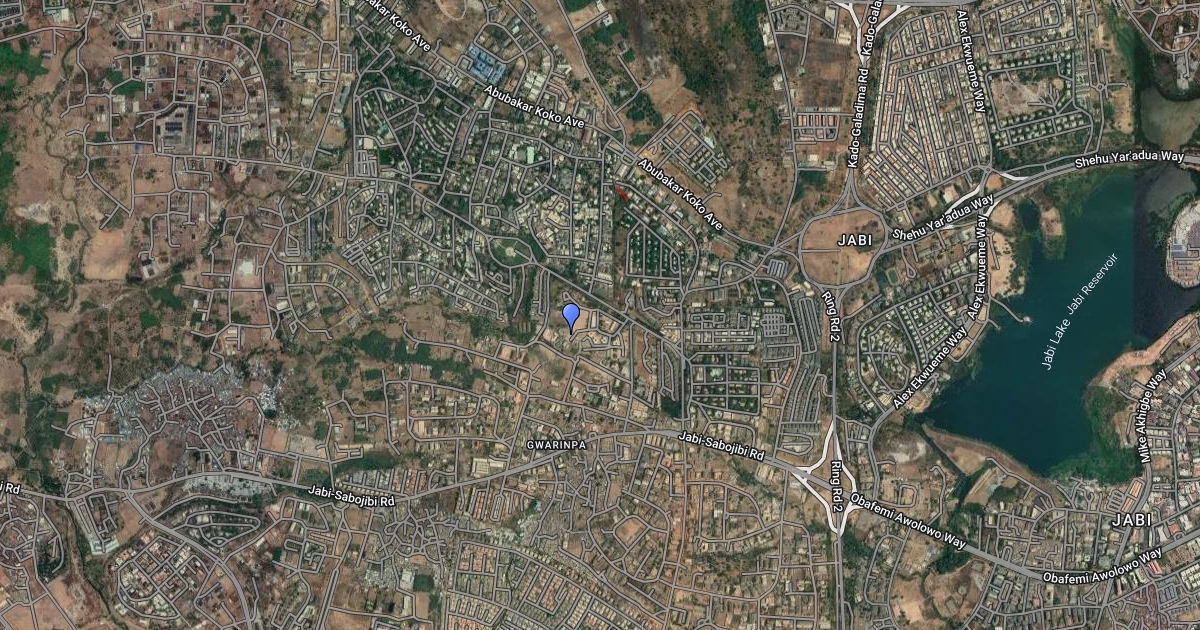Tap the blue location pin marker

pos(571,315)
